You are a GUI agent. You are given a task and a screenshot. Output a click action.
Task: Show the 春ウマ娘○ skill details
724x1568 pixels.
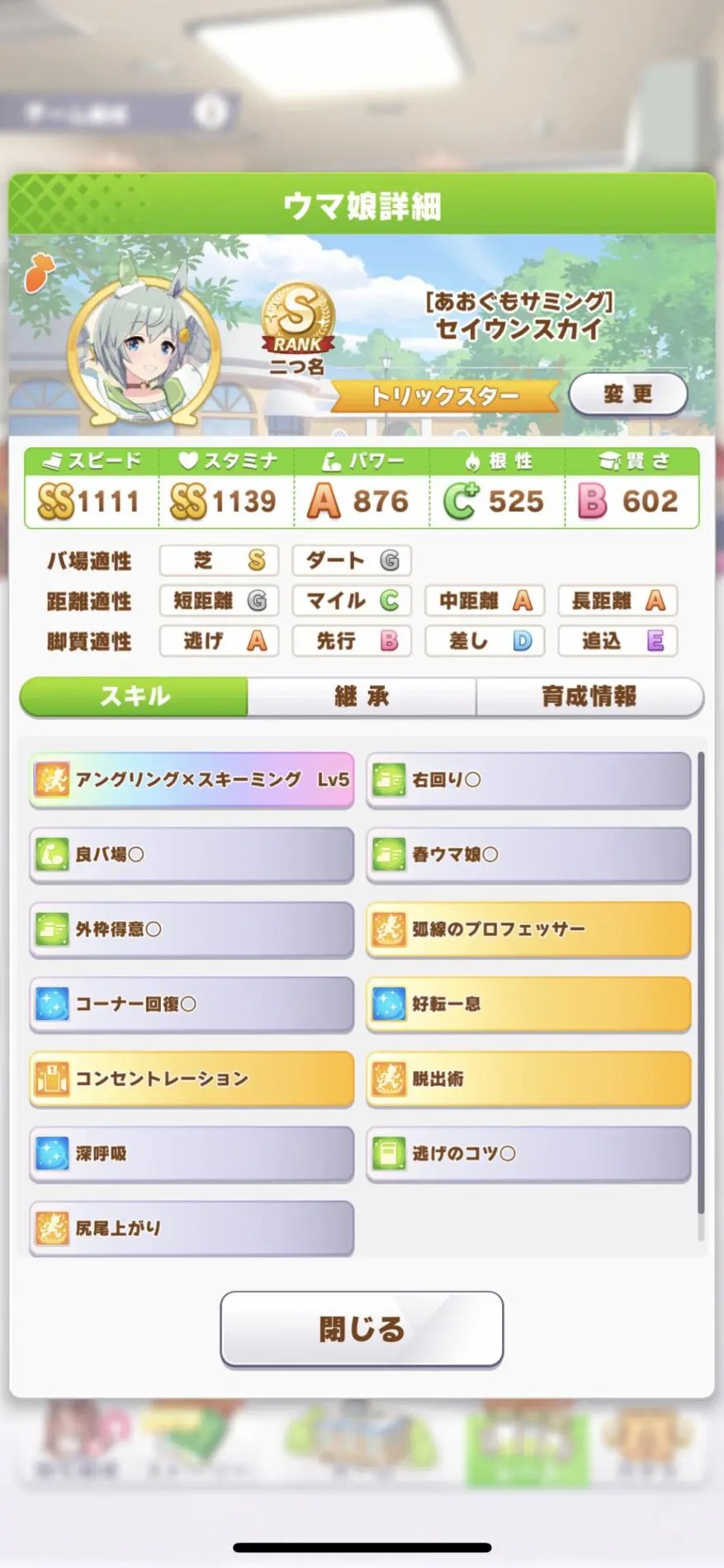528,854
